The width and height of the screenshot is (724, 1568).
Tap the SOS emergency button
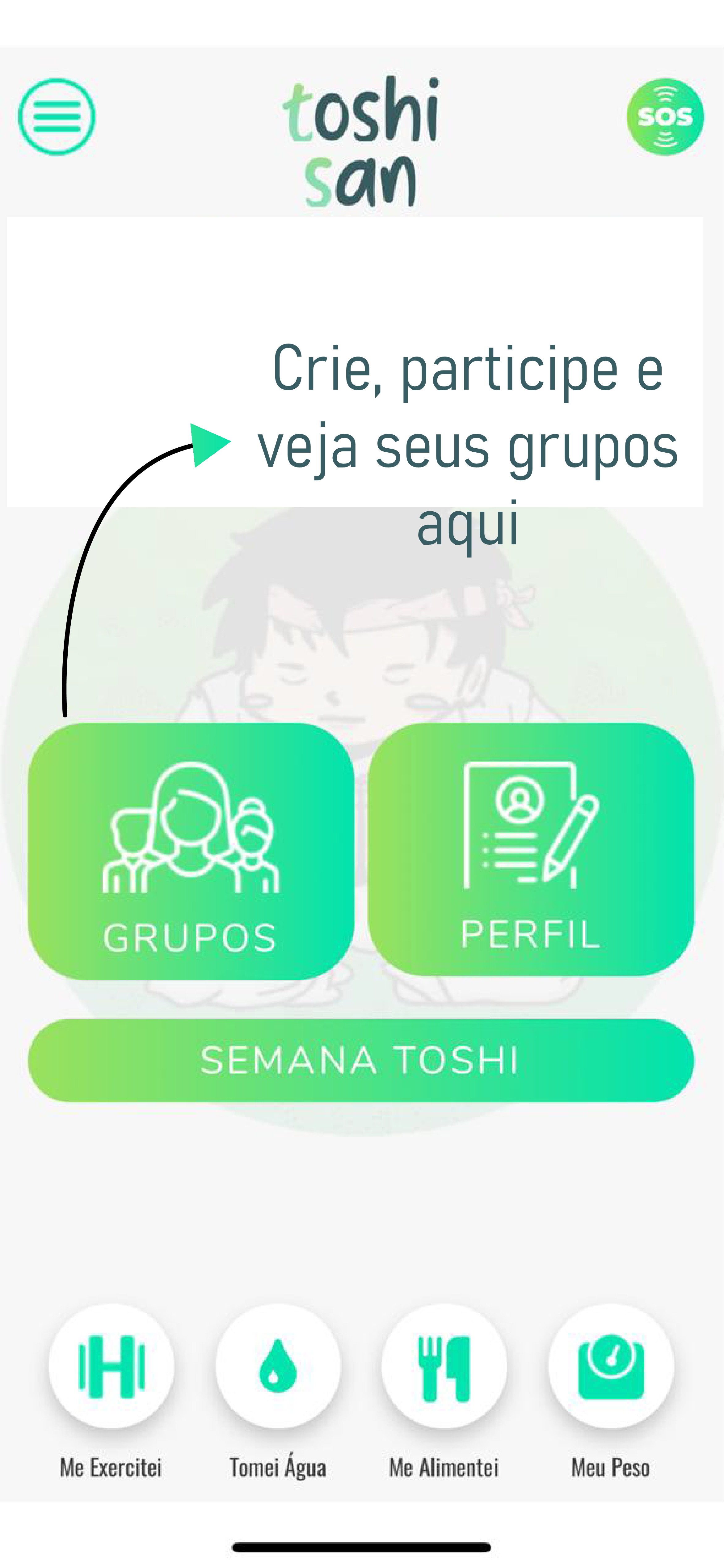pyautogui.click(x=665, y=117)
